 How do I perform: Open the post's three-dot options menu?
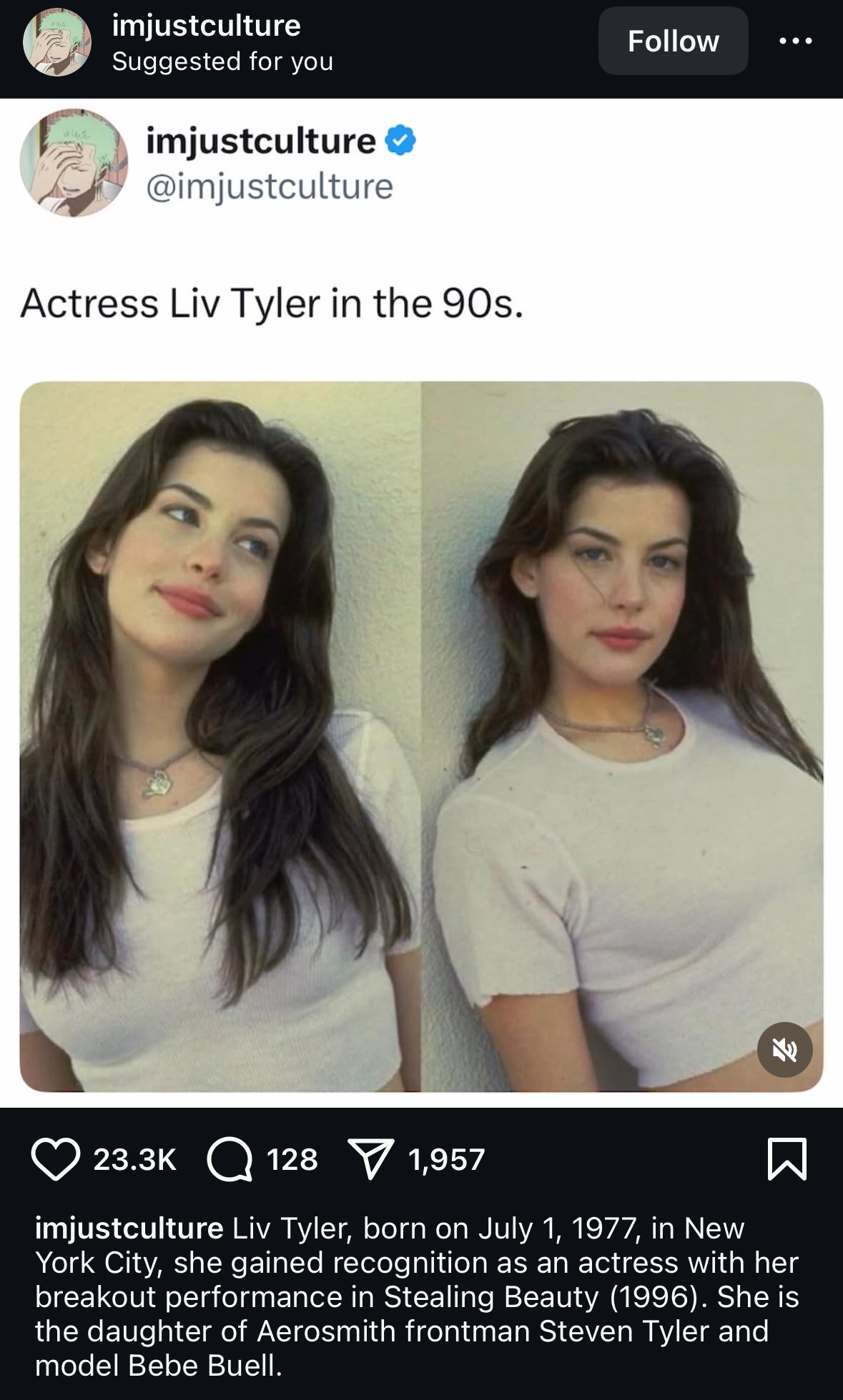click(x=795, y=41)
